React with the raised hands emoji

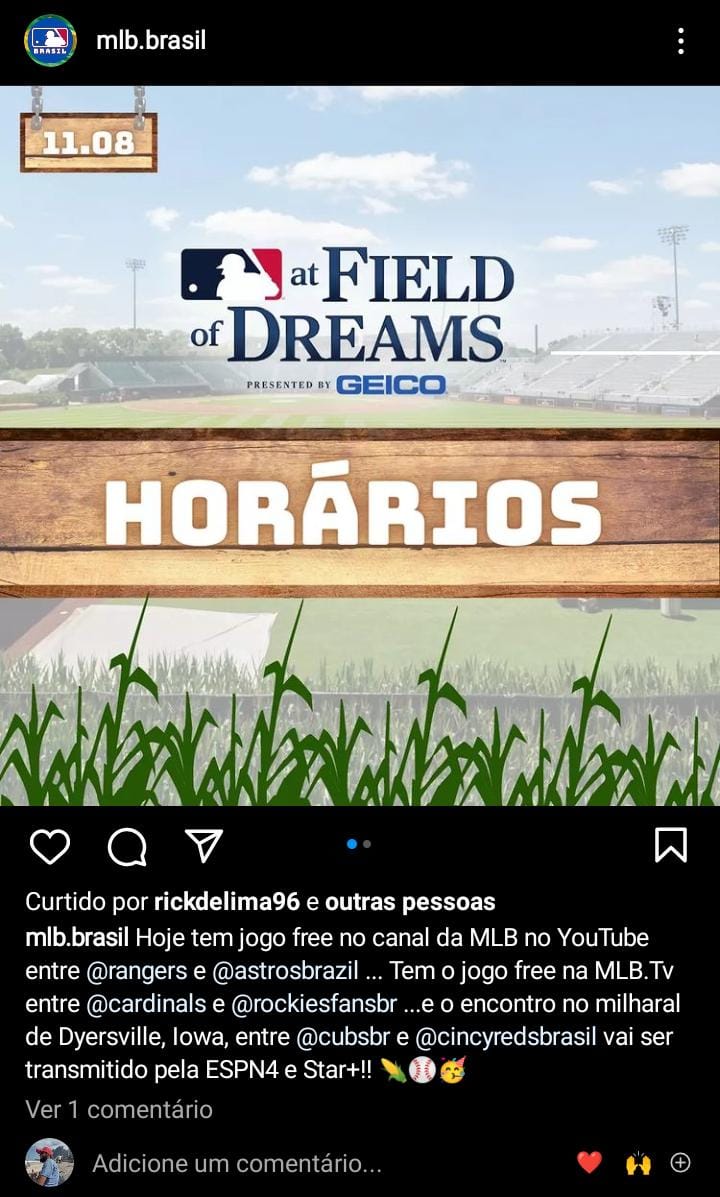(x=637, y=1163)
